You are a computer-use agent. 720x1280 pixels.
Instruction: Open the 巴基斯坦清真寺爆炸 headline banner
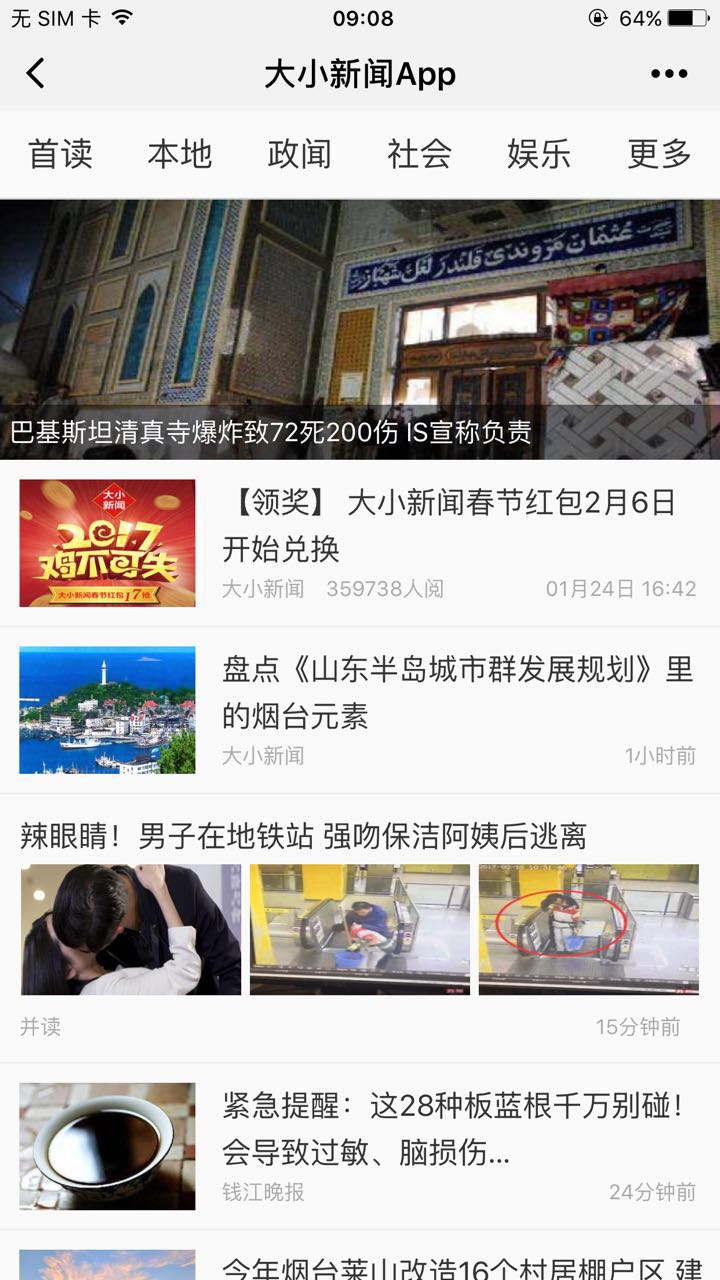360,330
